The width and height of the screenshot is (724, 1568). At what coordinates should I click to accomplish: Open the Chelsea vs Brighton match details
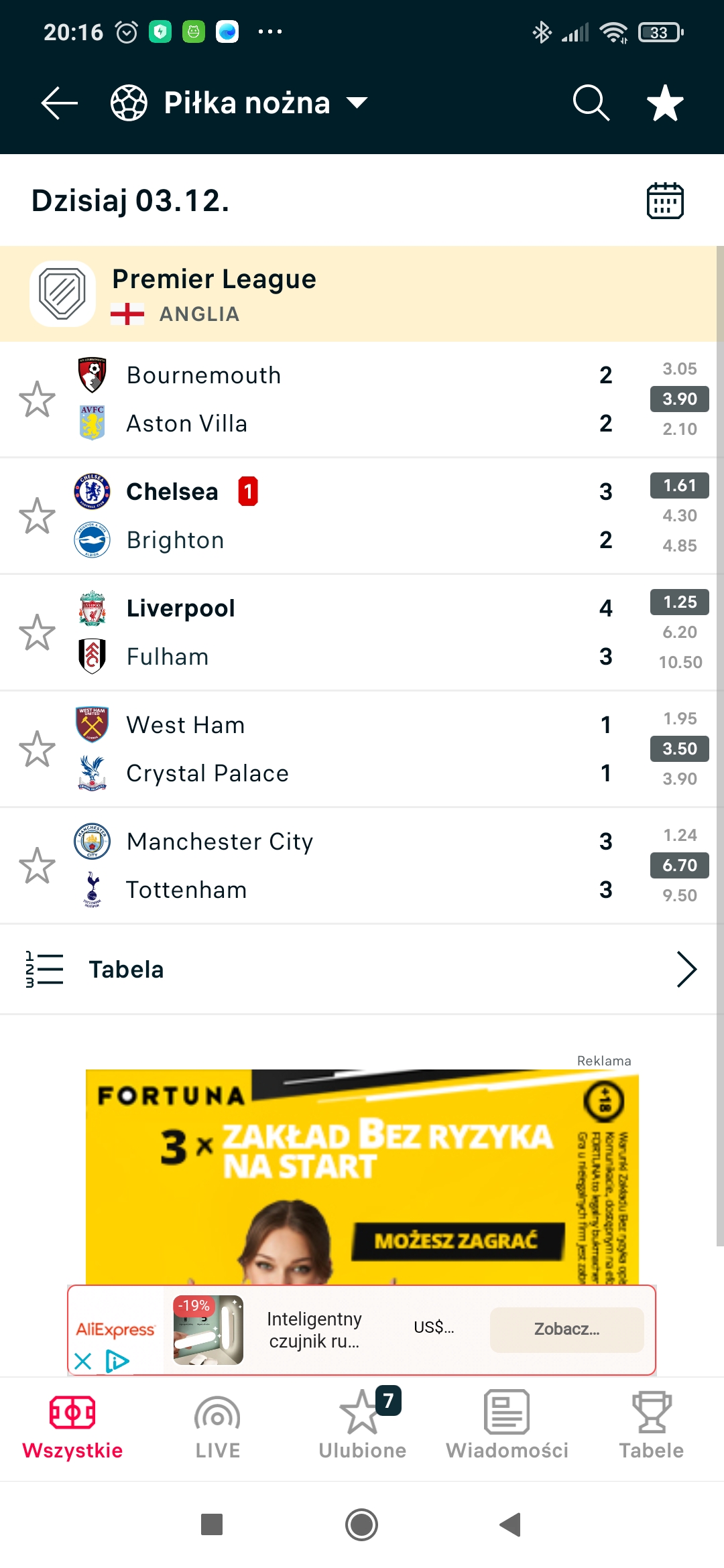click(x=335, y=515)
